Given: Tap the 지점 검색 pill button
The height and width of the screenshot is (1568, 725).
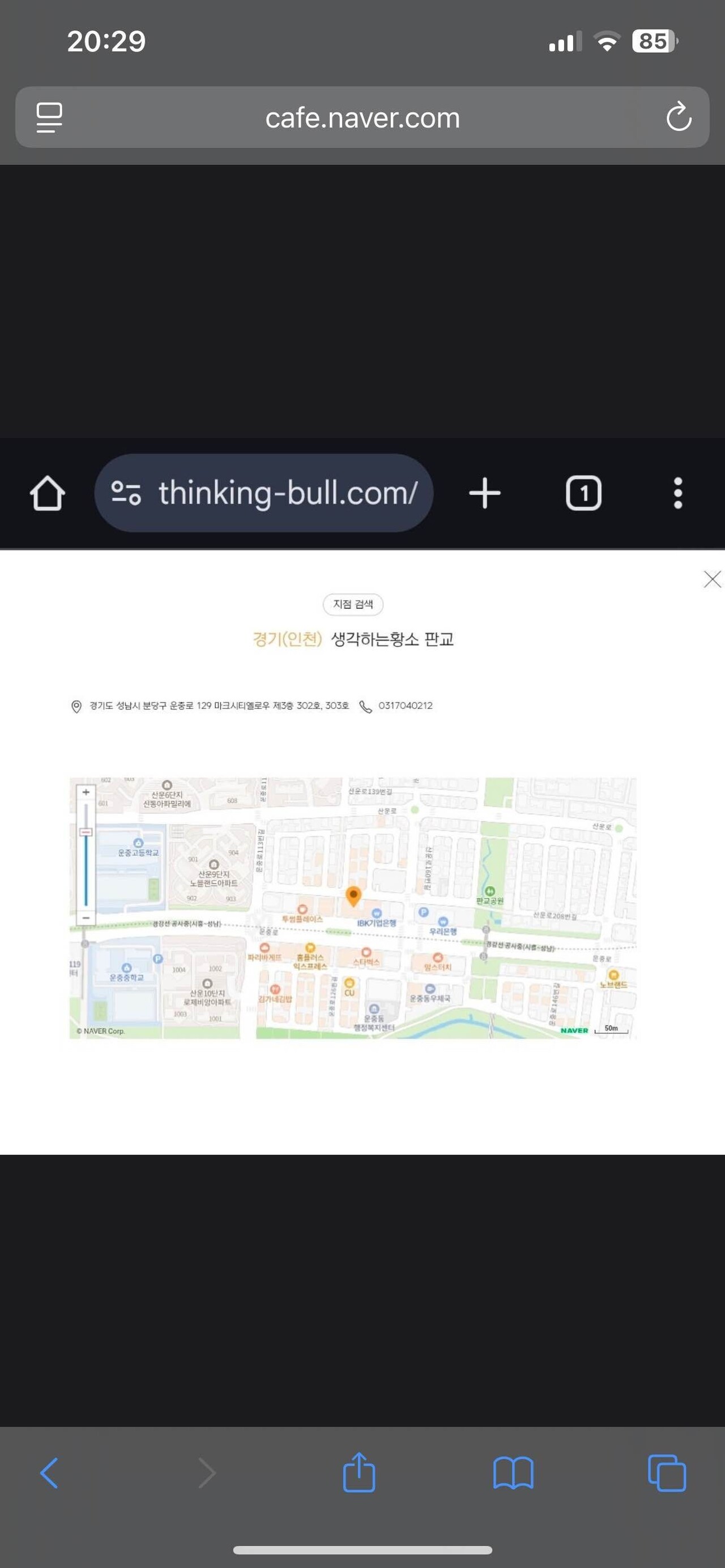Looking at the screenshot, I should click(x=354, y=604).
